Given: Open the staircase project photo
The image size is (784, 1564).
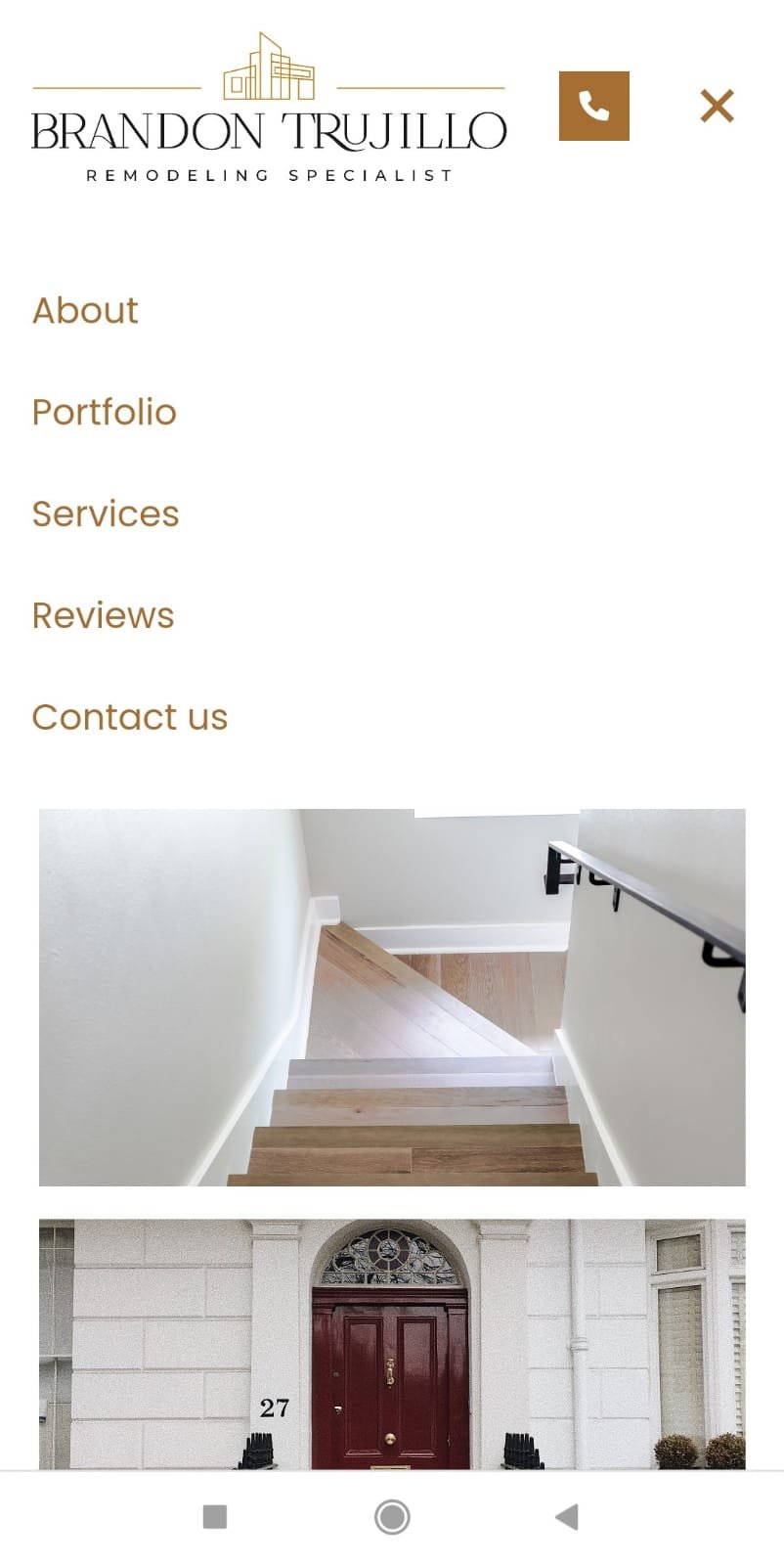Looking at the screenshot, I should pos(392,997).
